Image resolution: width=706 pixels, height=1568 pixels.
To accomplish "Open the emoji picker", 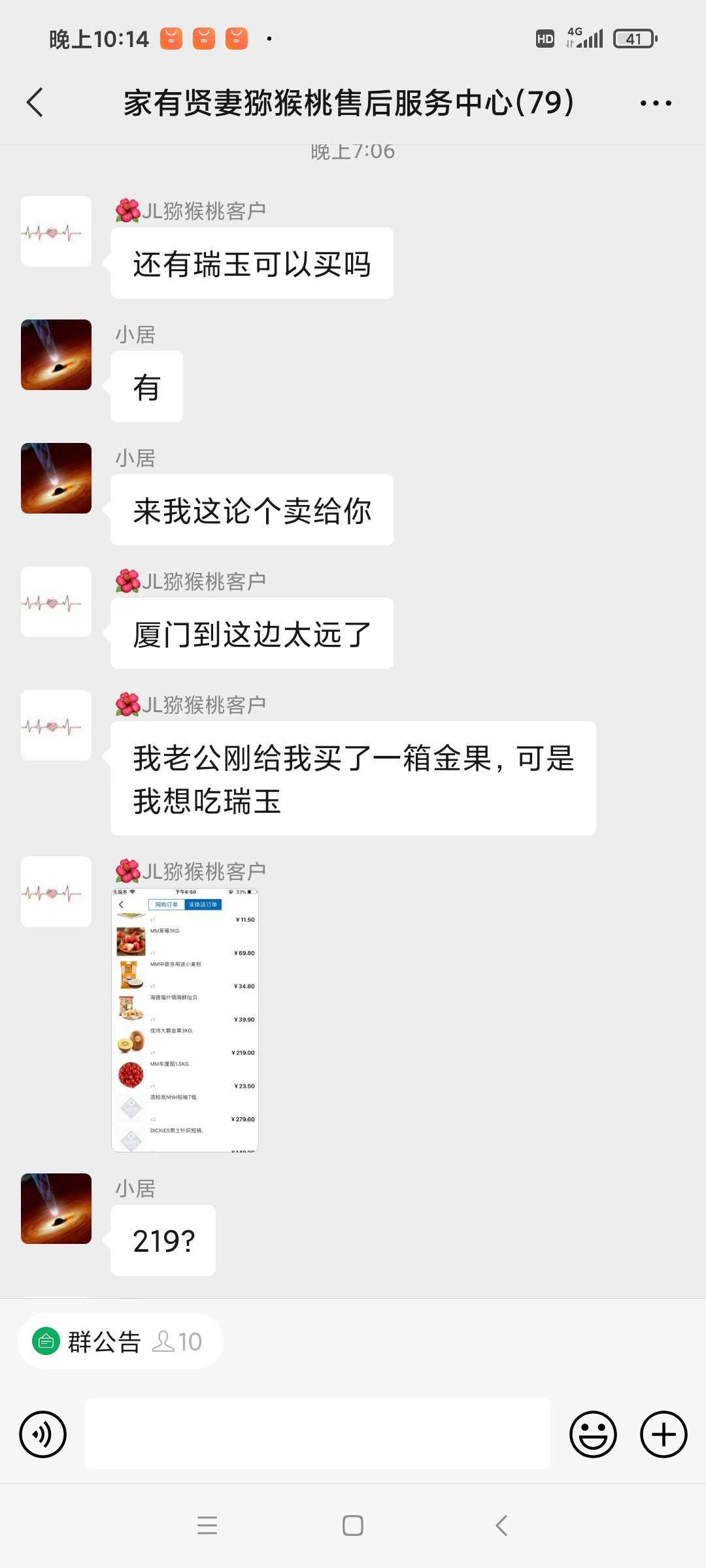I will (593, 1434).
